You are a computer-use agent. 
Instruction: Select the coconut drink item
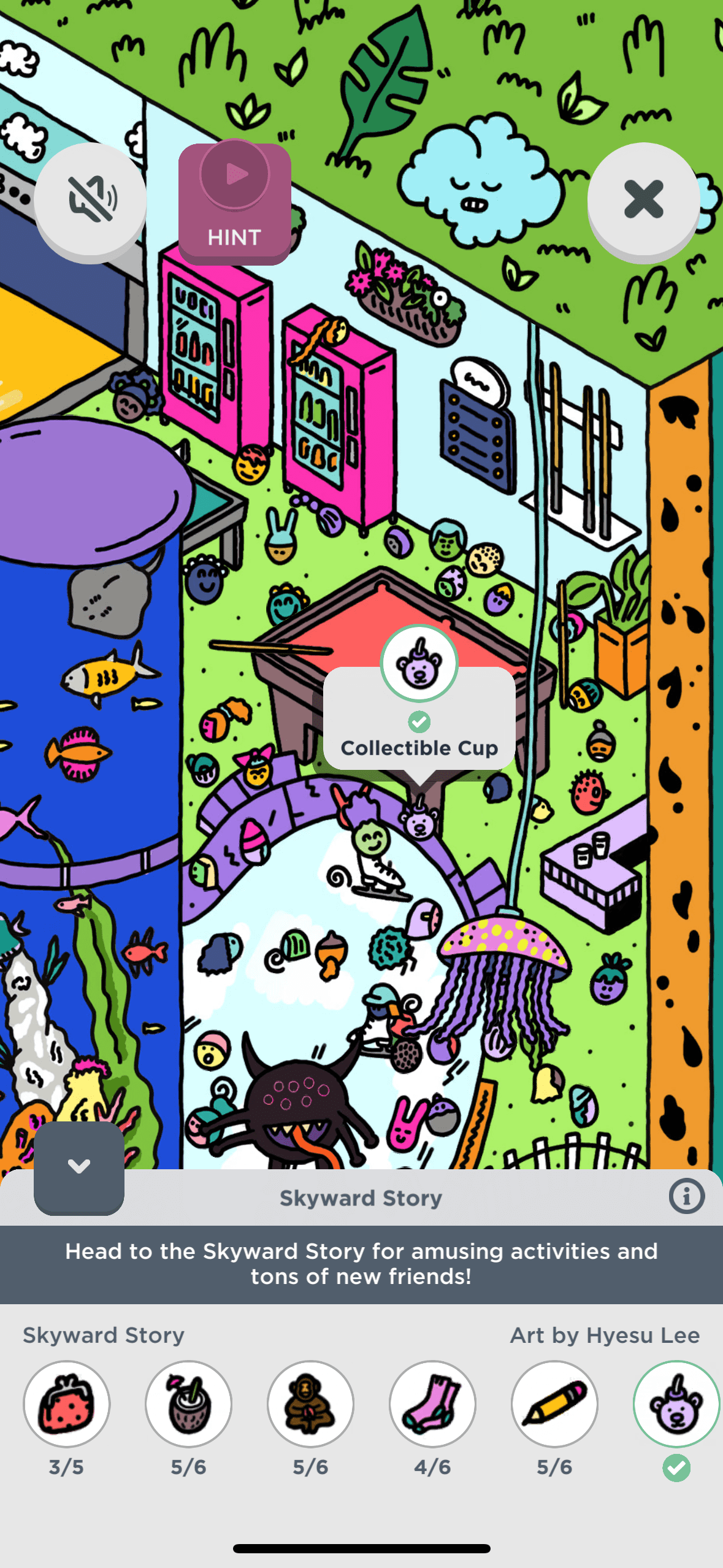click(188, 1404)
